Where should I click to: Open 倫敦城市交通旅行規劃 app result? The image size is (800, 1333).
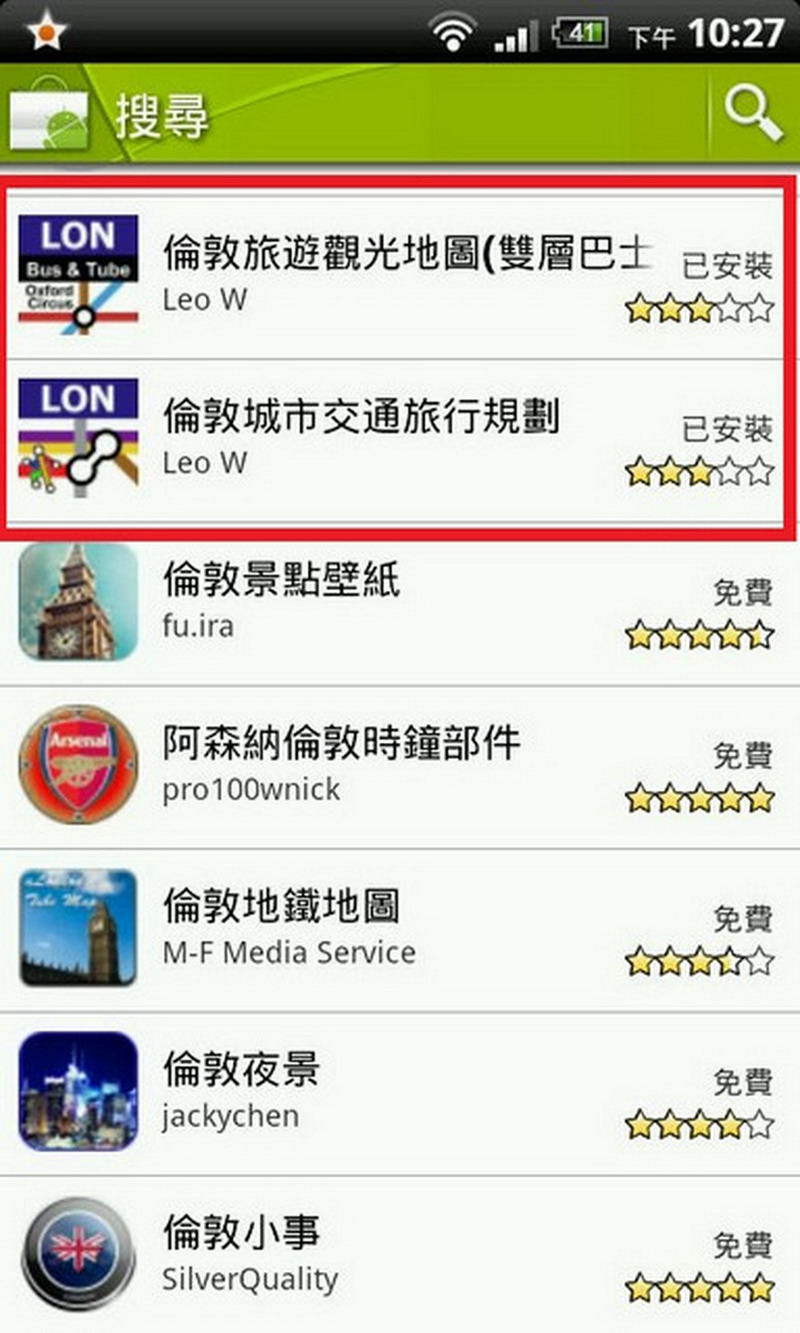click(400, 437)
